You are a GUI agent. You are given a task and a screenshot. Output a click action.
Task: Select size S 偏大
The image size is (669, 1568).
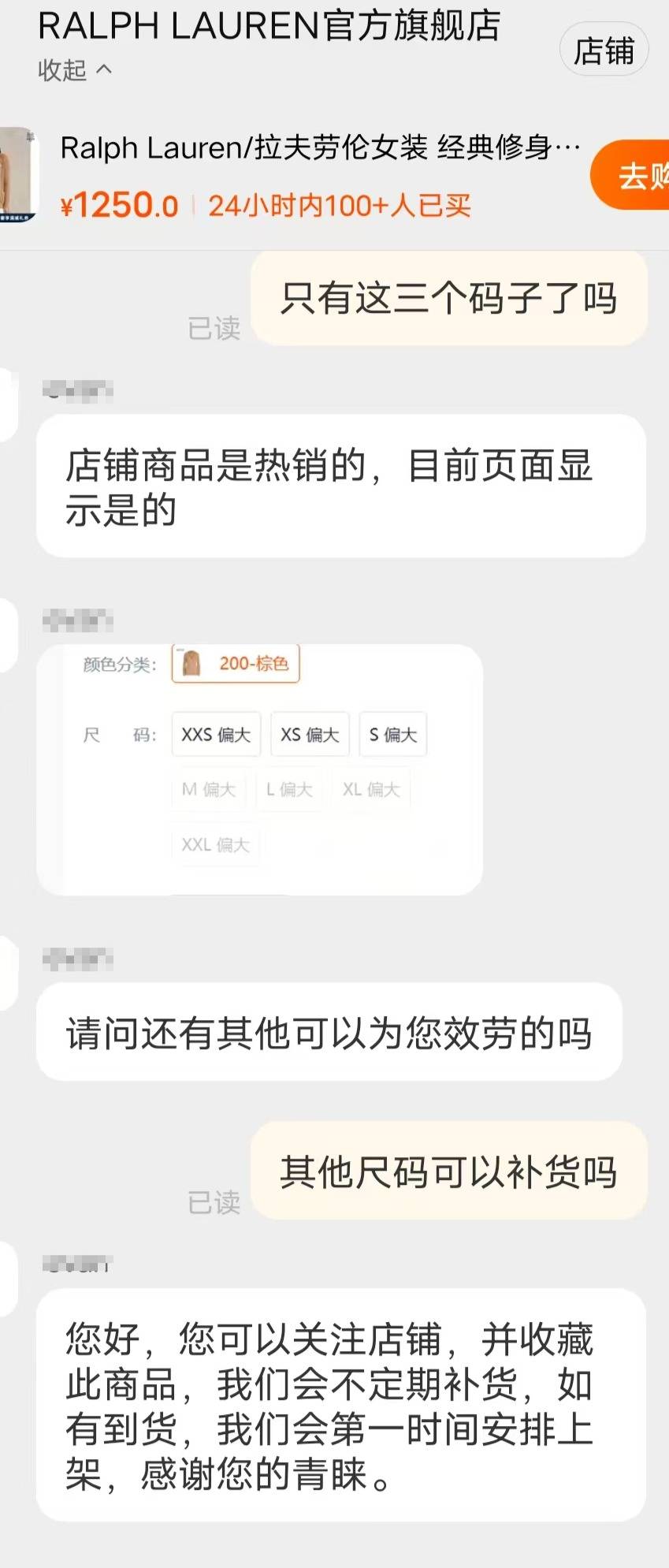coord(392,734)
